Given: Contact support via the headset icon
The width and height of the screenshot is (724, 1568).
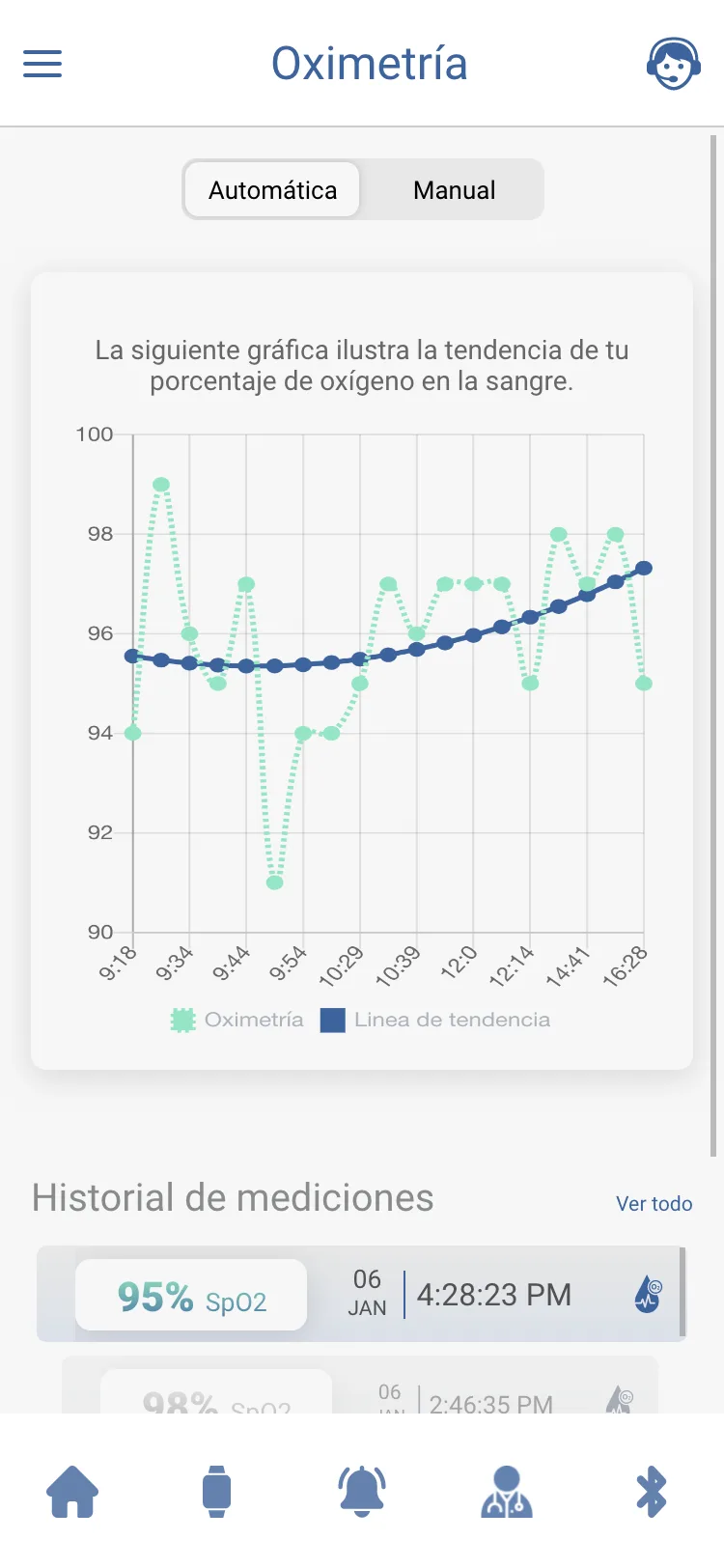Looking at the screenshot, I should click(x=675, y=64).
